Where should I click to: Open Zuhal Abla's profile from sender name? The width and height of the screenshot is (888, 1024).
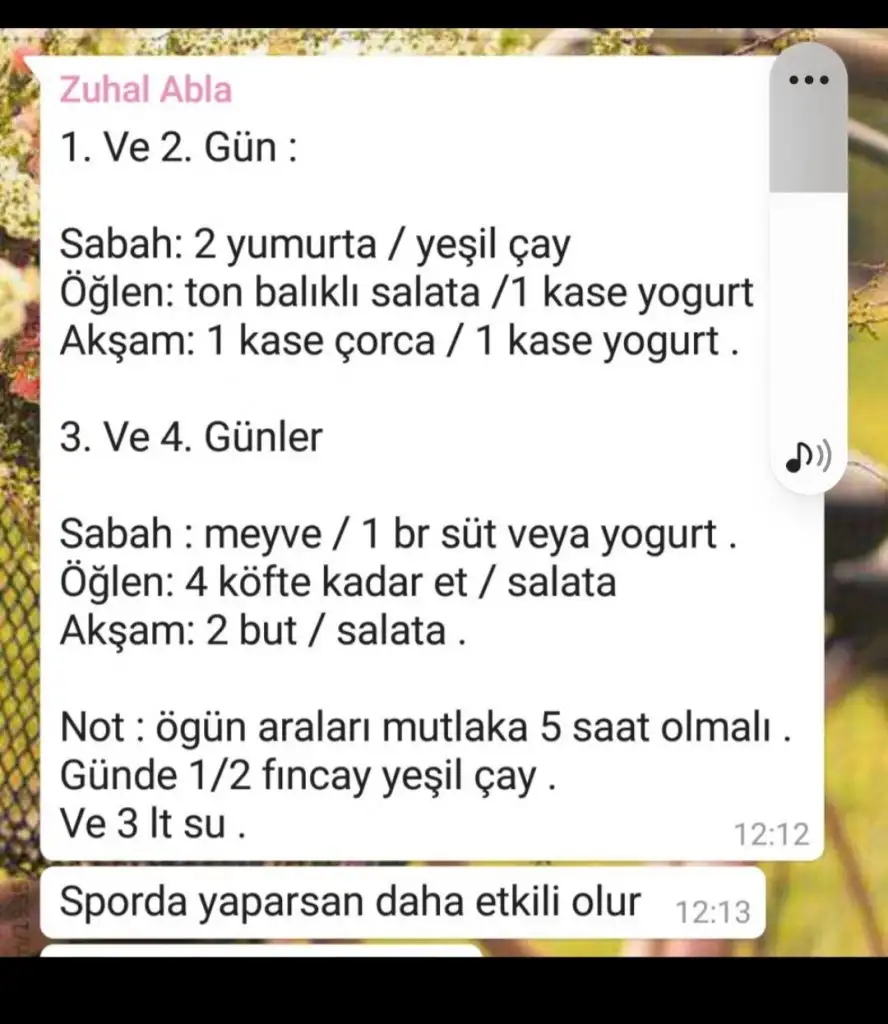click(x=146, y=90)
